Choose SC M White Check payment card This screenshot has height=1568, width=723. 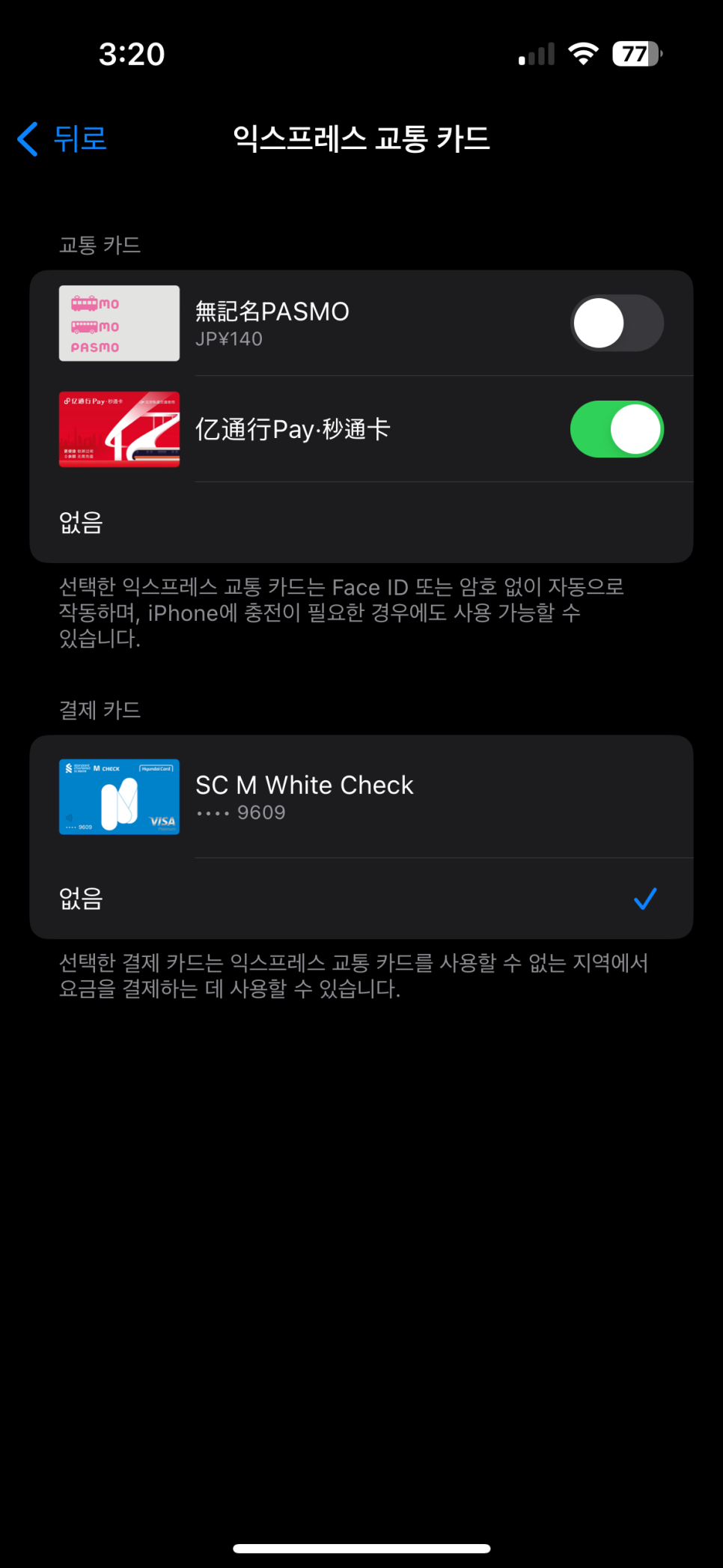(361, 797)
